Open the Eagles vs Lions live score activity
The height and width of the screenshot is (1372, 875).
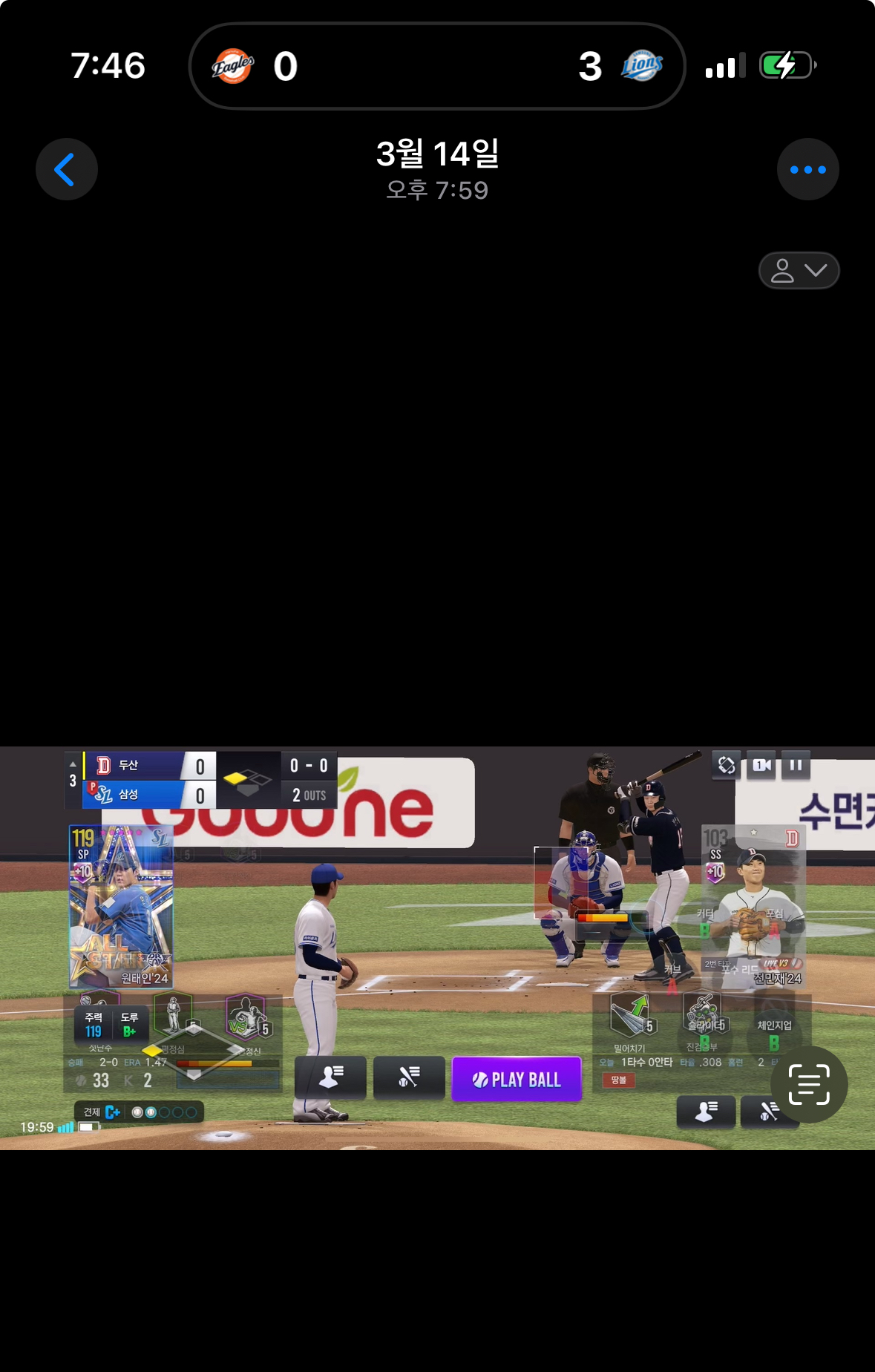436,66
